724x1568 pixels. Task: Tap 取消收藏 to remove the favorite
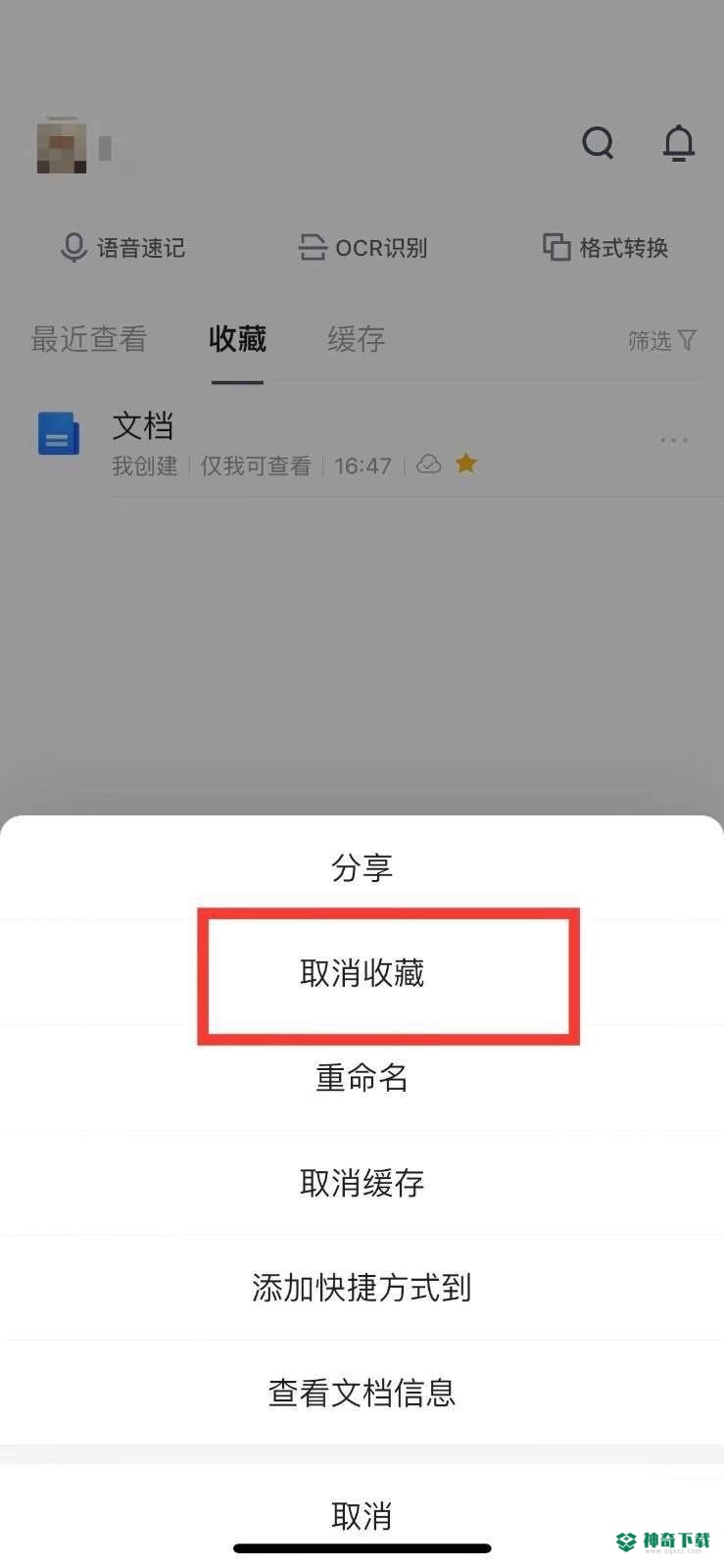(x=362, y=973)
